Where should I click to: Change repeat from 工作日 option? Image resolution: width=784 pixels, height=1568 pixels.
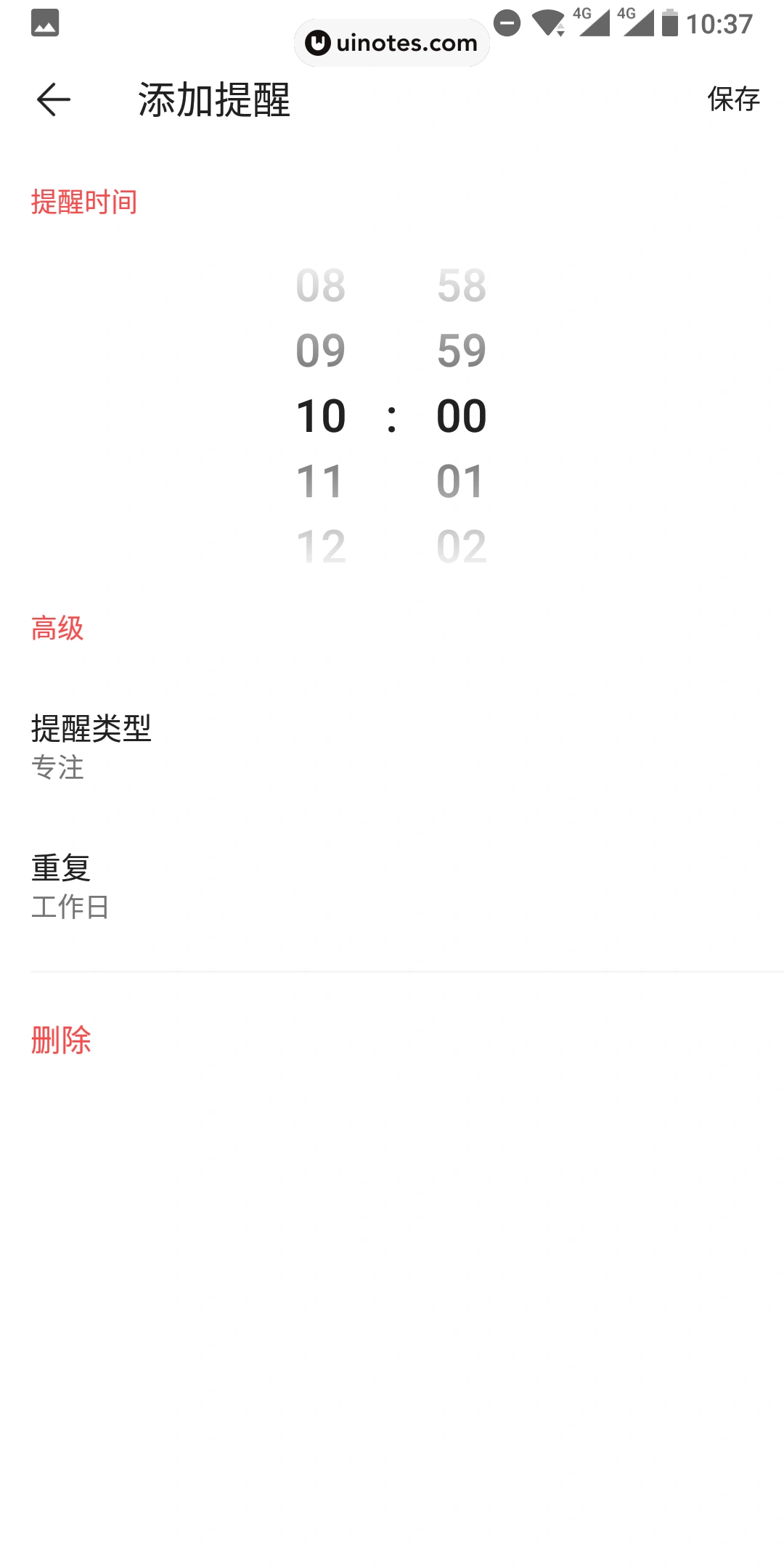point(69,906)
